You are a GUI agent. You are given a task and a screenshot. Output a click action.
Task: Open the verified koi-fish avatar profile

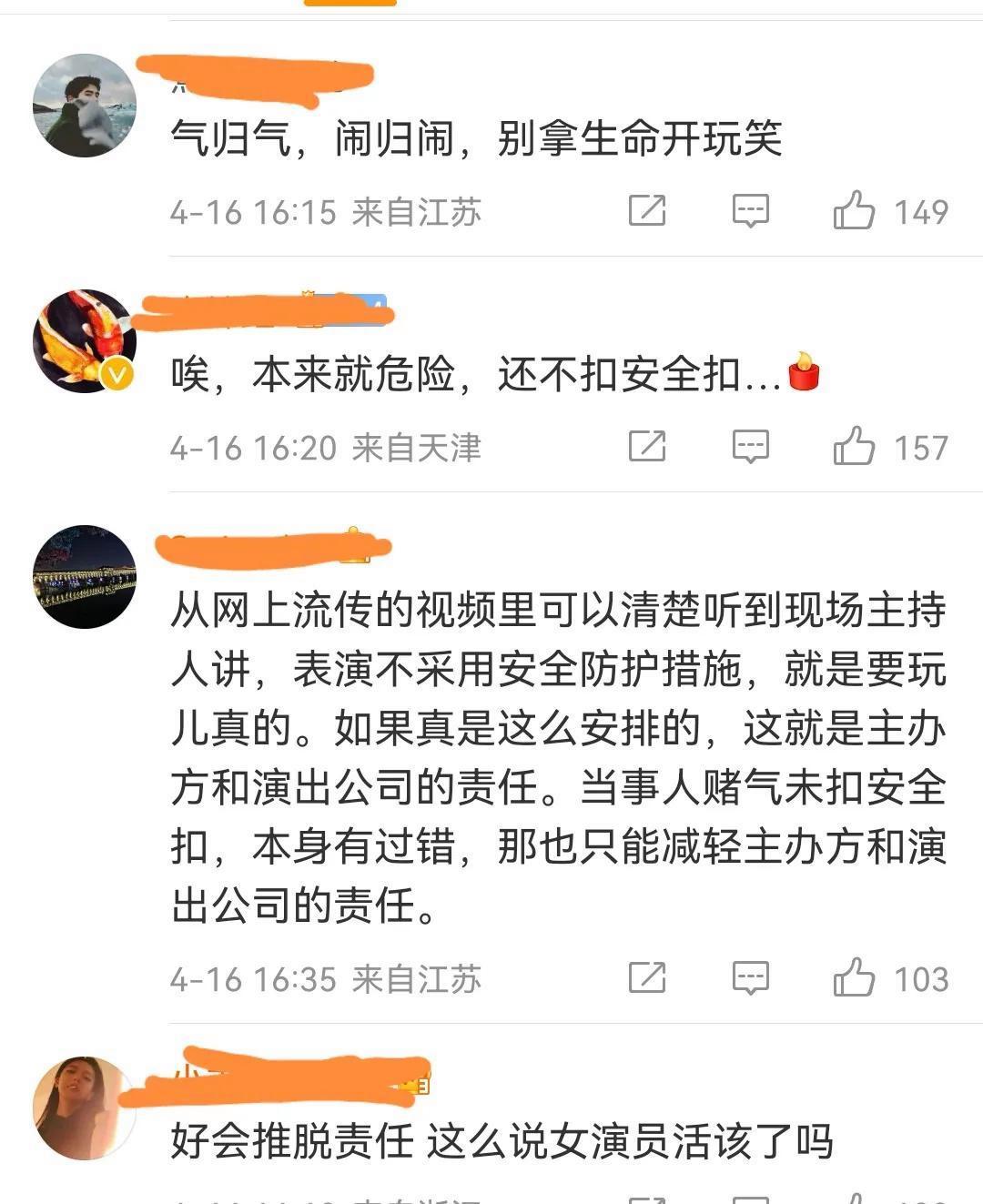click(85, 341)
